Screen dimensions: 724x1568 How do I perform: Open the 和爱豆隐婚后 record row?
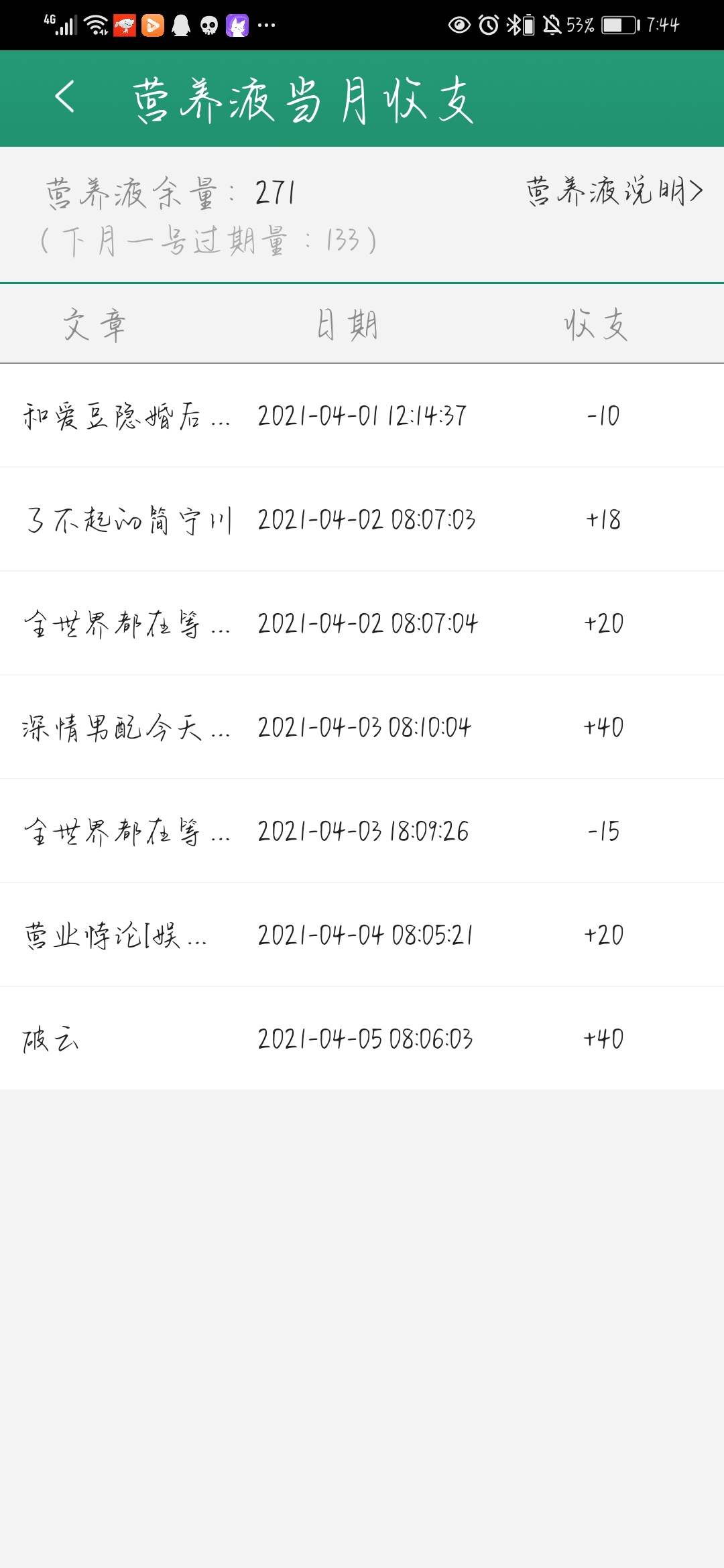[362, 415]
